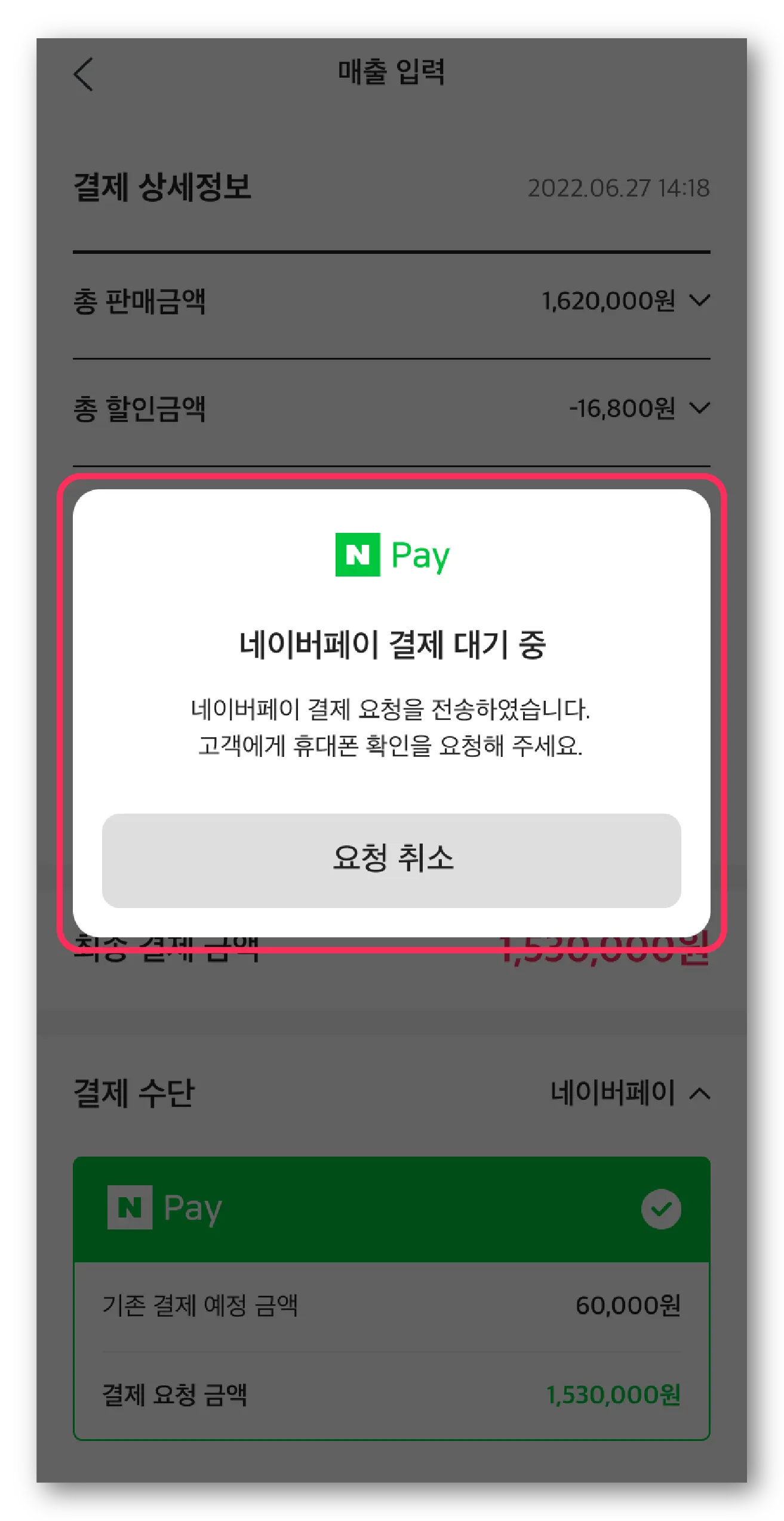Tap 요청 취소 to cancel the payment request
This screenshot has height=1521, width=784.
[x=391, y=860]
